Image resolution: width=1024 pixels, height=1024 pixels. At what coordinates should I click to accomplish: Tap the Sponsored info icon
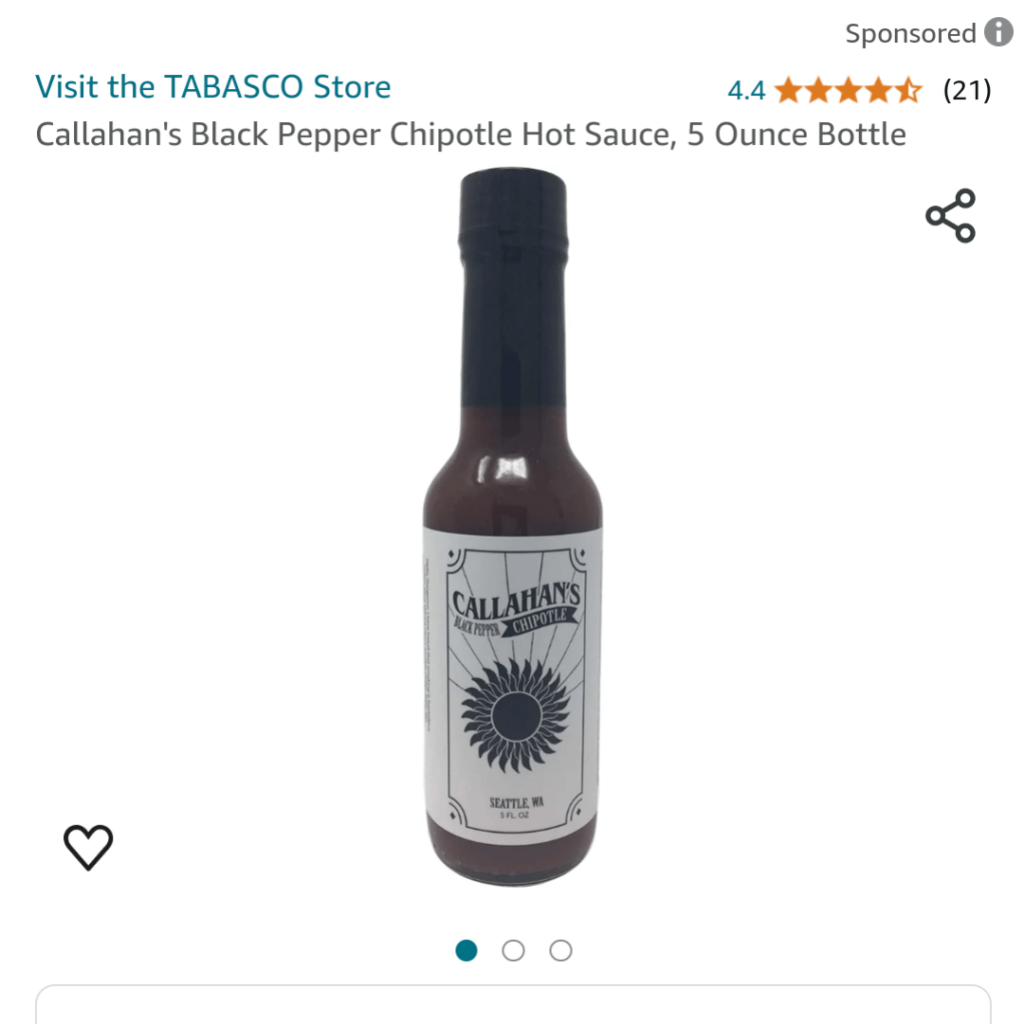(x=998, y=33)
